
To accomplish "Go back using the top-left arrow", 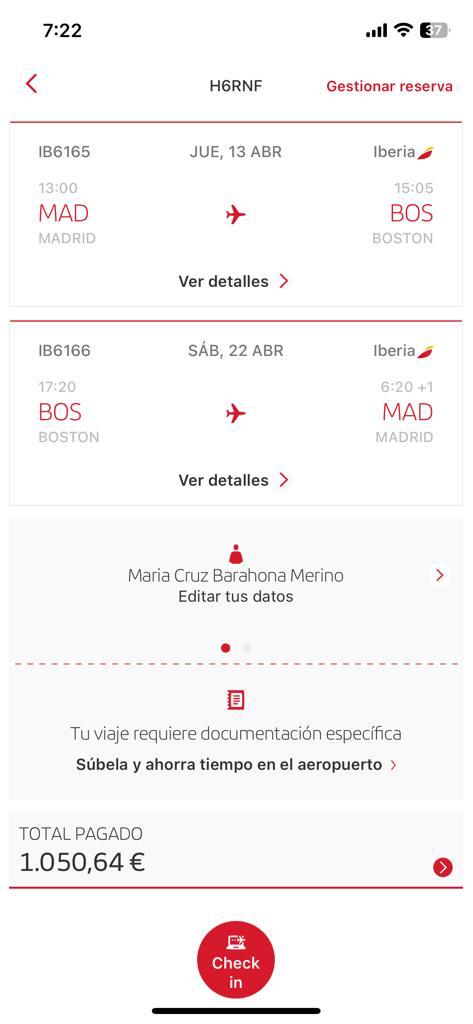I will [31, 84].
